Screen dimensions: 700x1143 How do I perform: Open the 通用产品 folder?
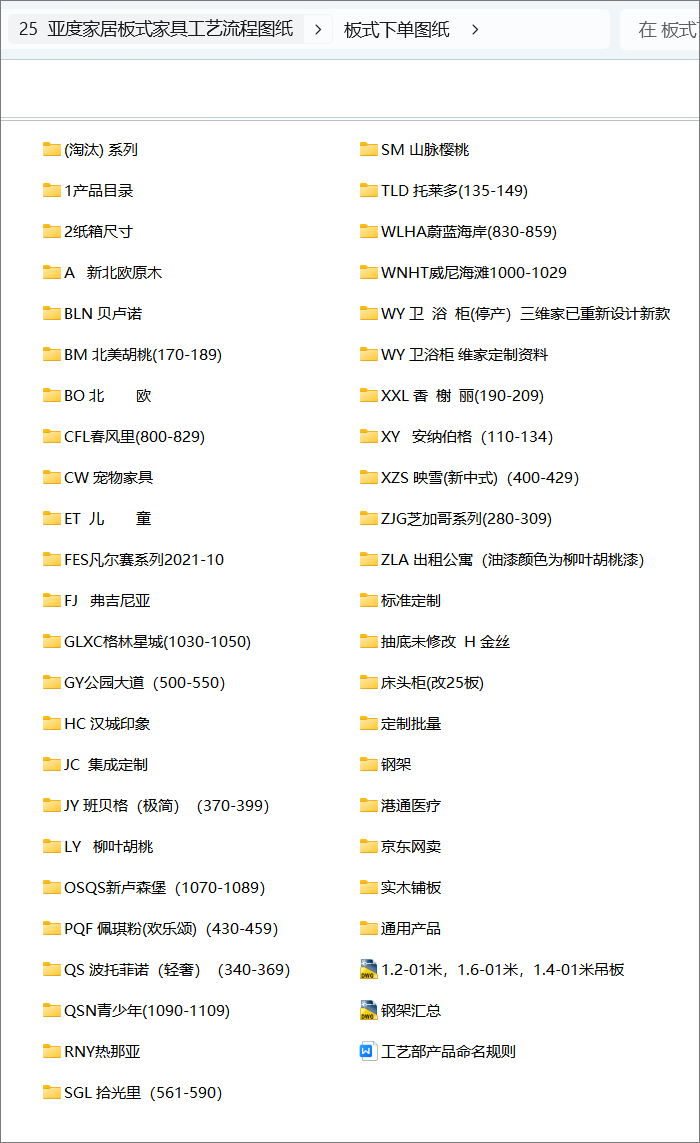pyautogui.click(x=410, y=929)
